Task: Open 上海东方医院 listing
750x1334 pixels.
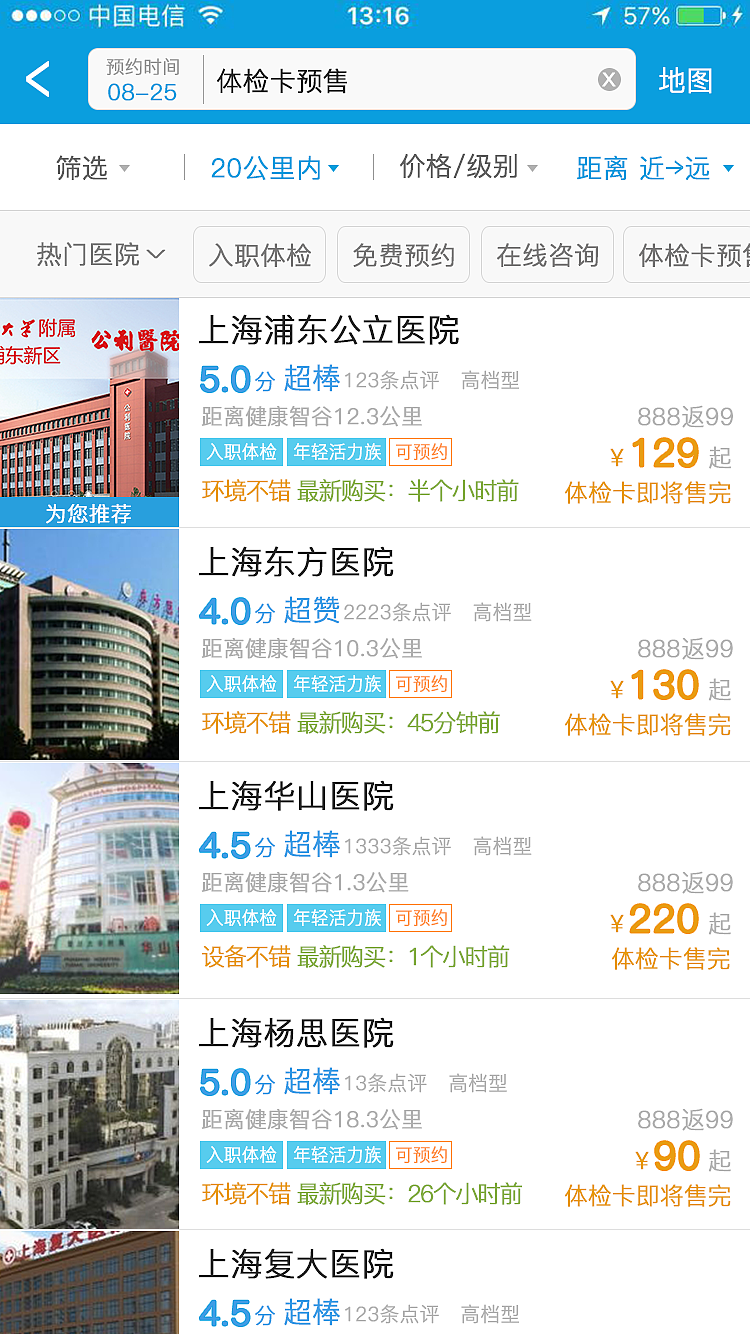Action: point(375,645)
